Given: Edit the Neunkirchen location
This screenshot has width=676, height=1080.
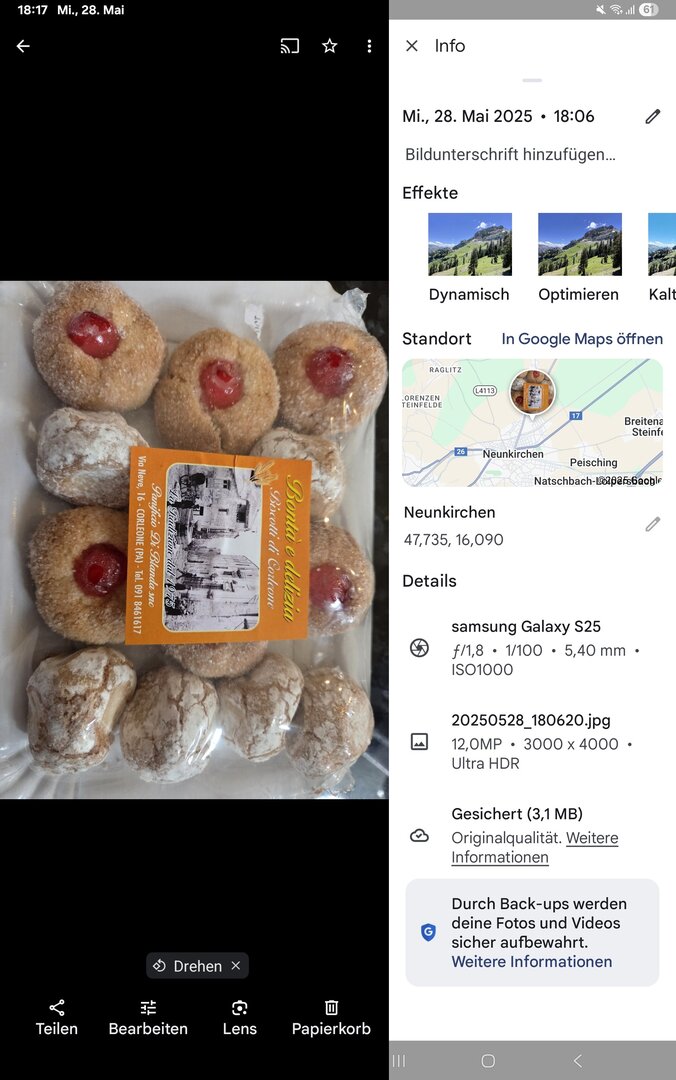Looking at the screenshot, I should [653, 524].
